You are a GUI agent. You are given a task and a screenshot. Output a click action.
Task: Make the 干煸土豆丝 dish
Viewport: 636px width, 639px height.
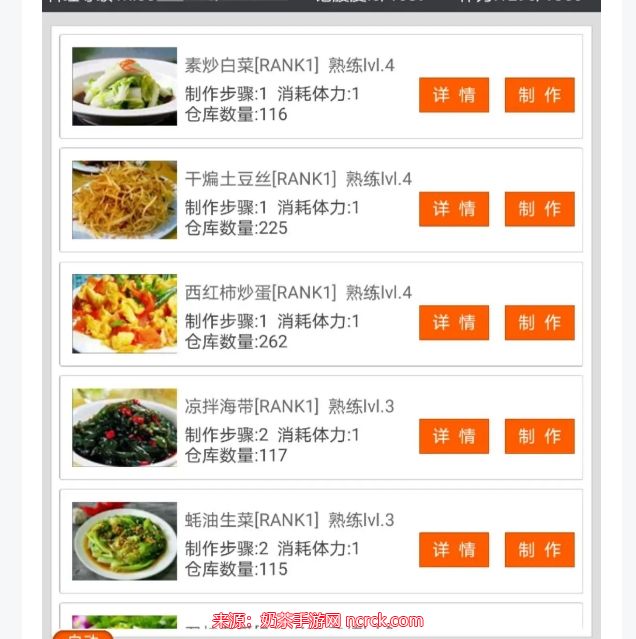click(539, 209)
